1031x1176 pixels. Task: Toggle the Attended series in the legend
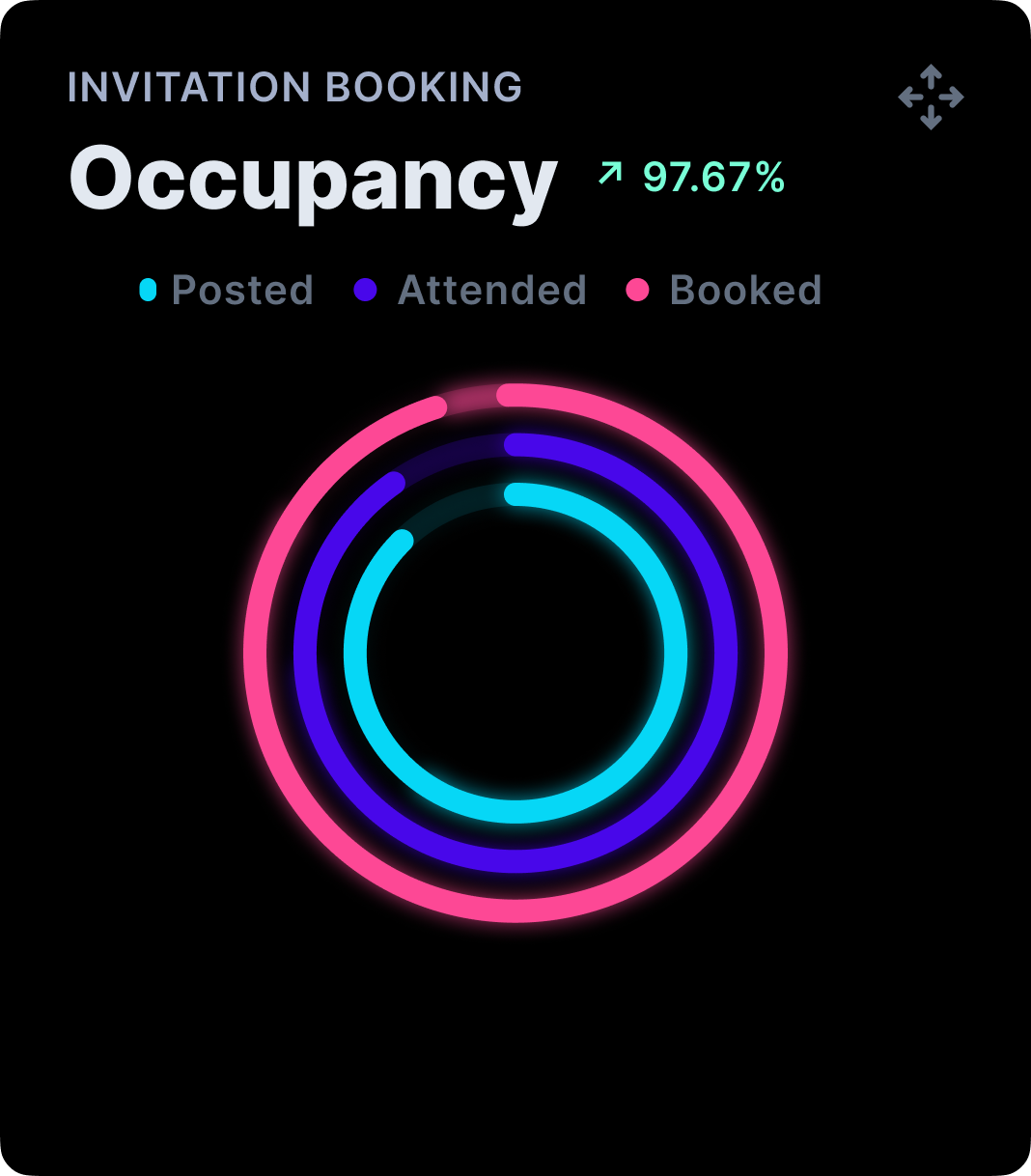tap(471, 291)
